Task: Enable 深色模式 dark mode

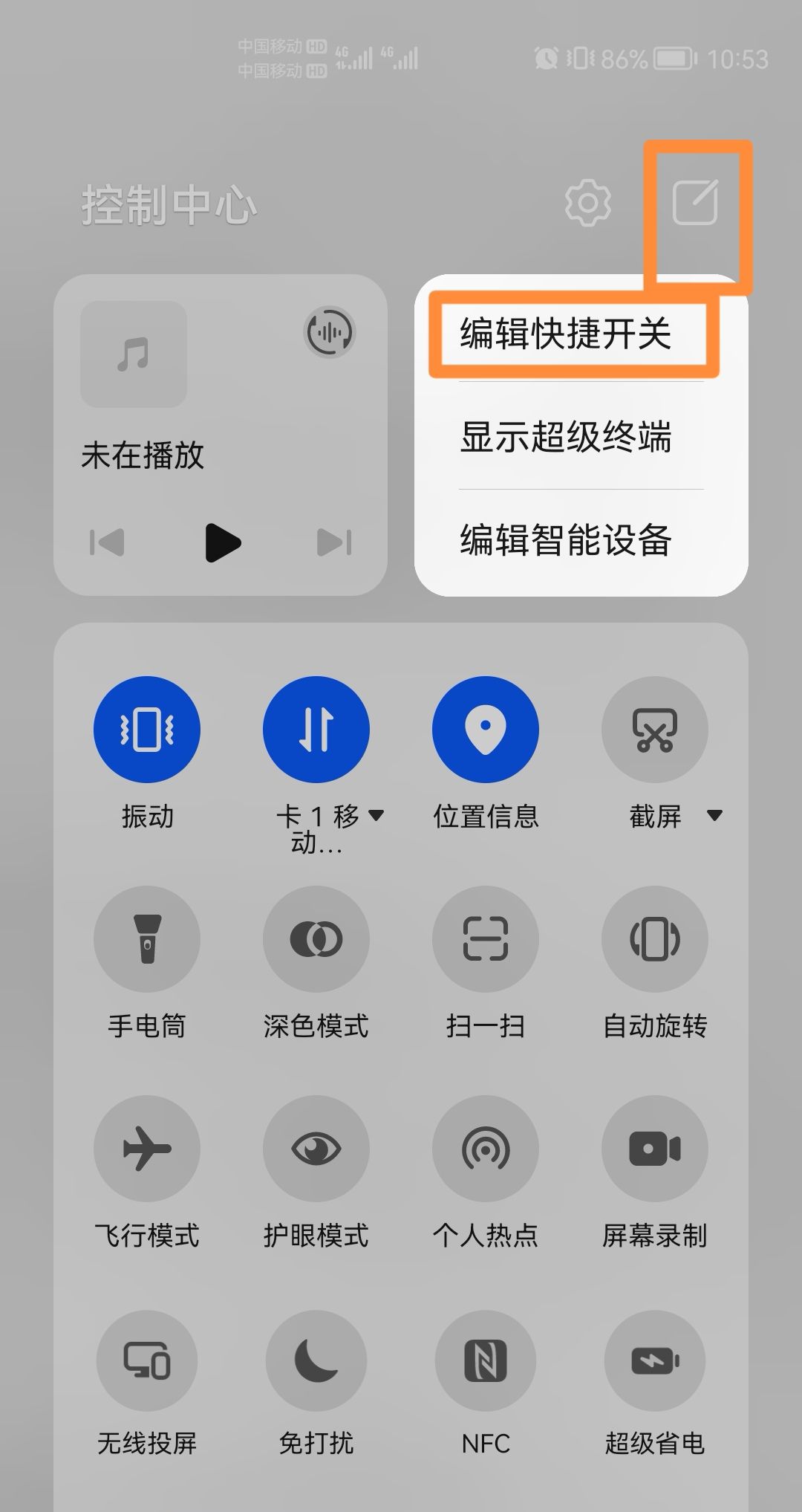Action: click(x=316, y=938)
